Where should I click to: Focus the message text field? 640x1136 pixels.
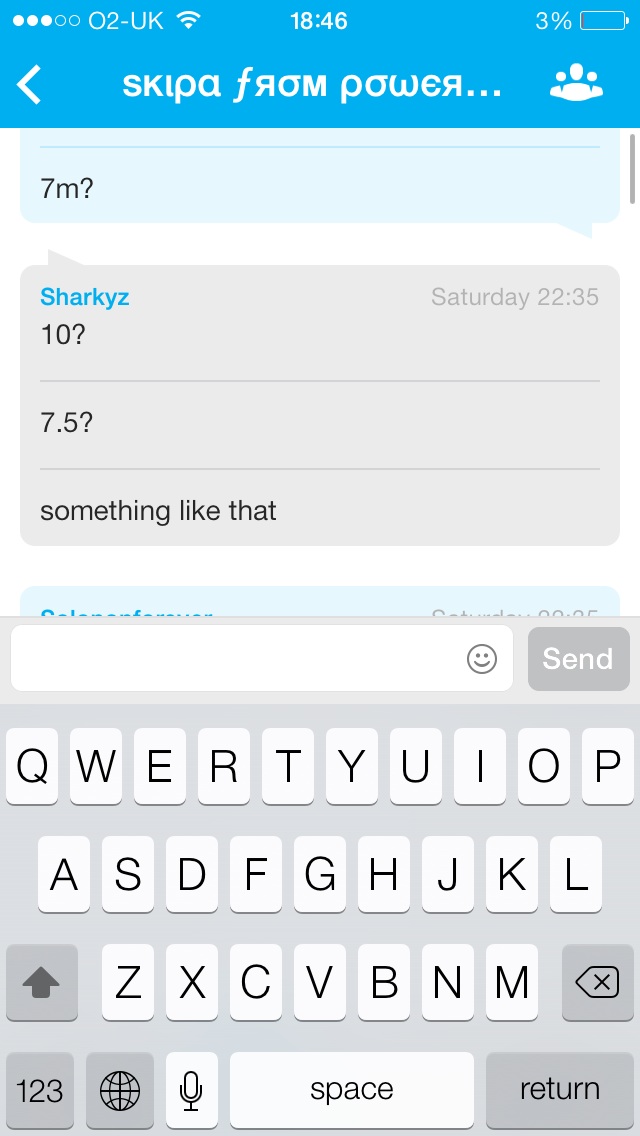pos(236,658)
